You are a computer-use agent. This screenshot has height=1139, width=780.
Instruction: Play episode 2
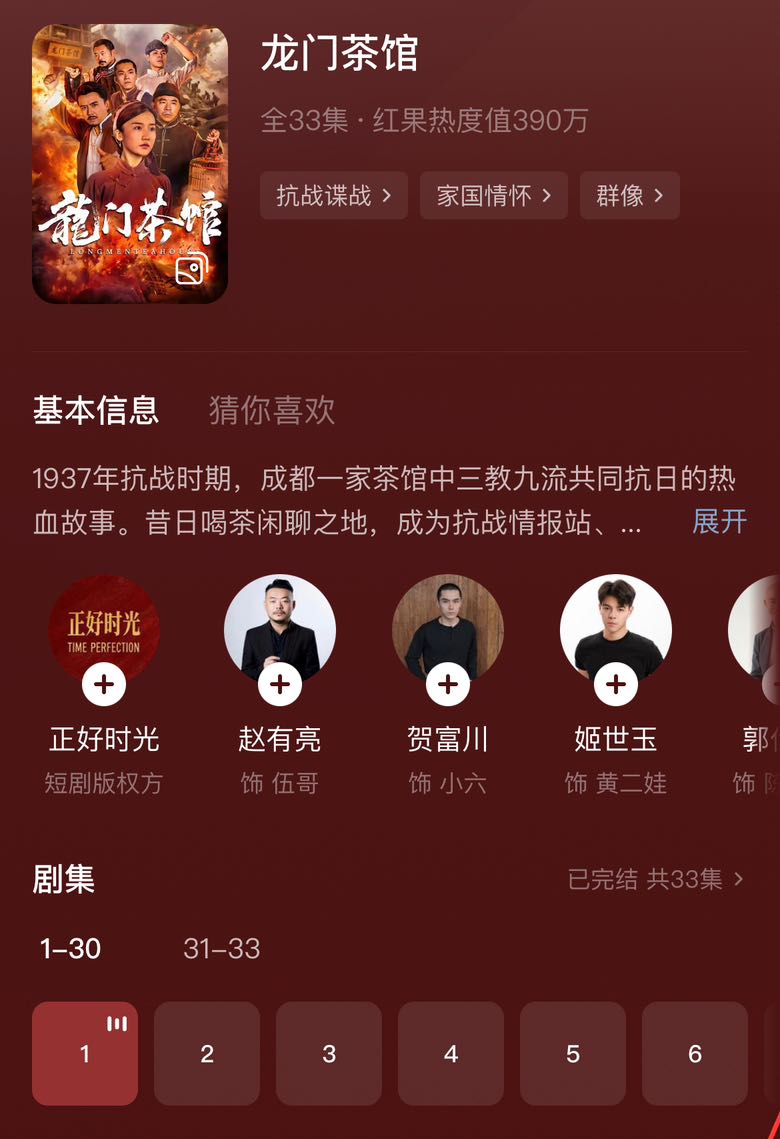(x=207, y=1053)
